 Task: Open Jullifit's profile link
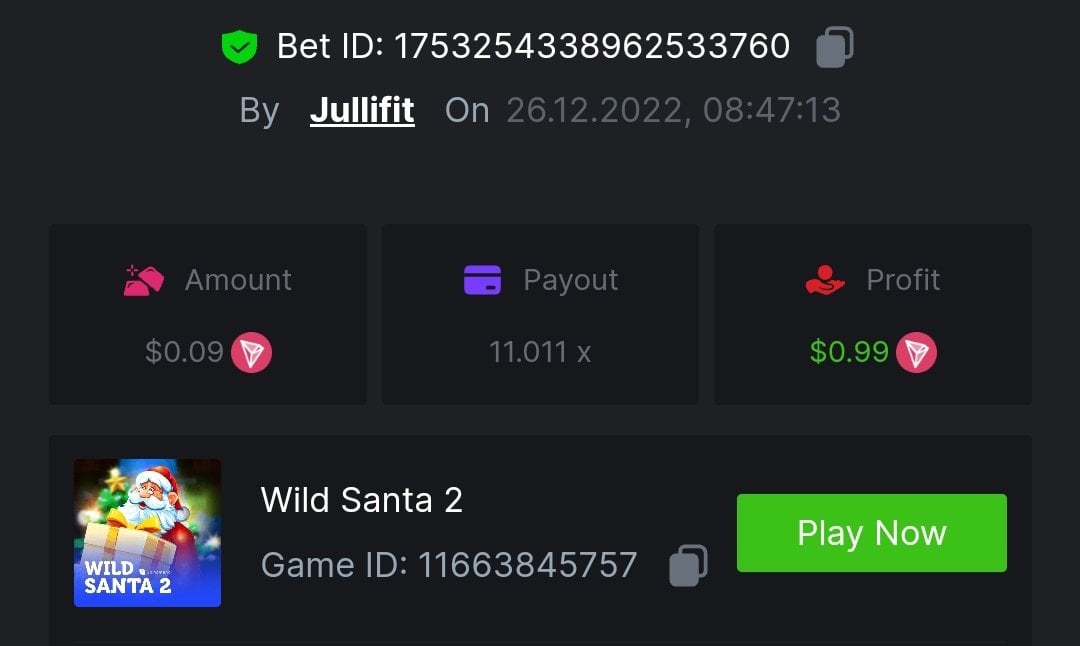(x=362, y=109)
